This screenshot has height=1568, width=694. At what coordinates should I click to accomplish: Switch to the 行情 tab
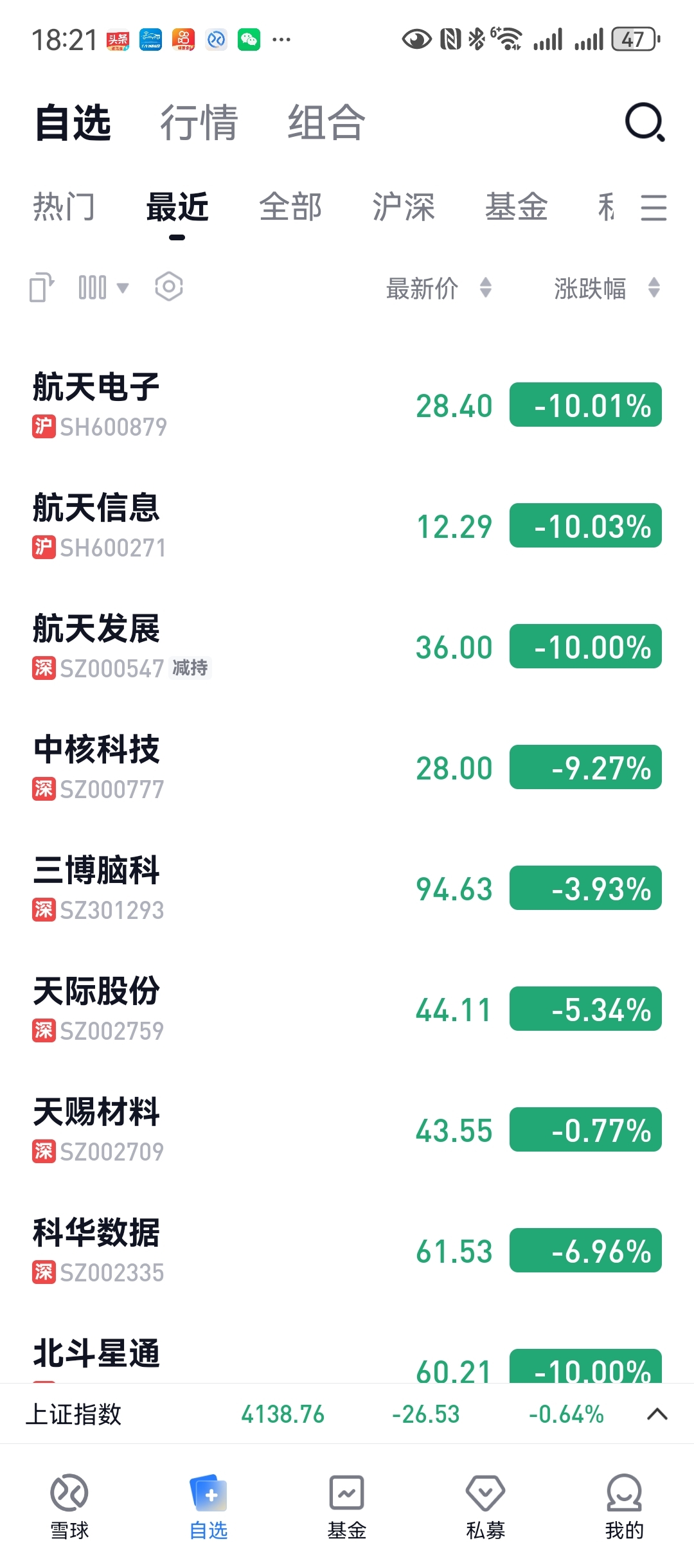coord(199,122)
